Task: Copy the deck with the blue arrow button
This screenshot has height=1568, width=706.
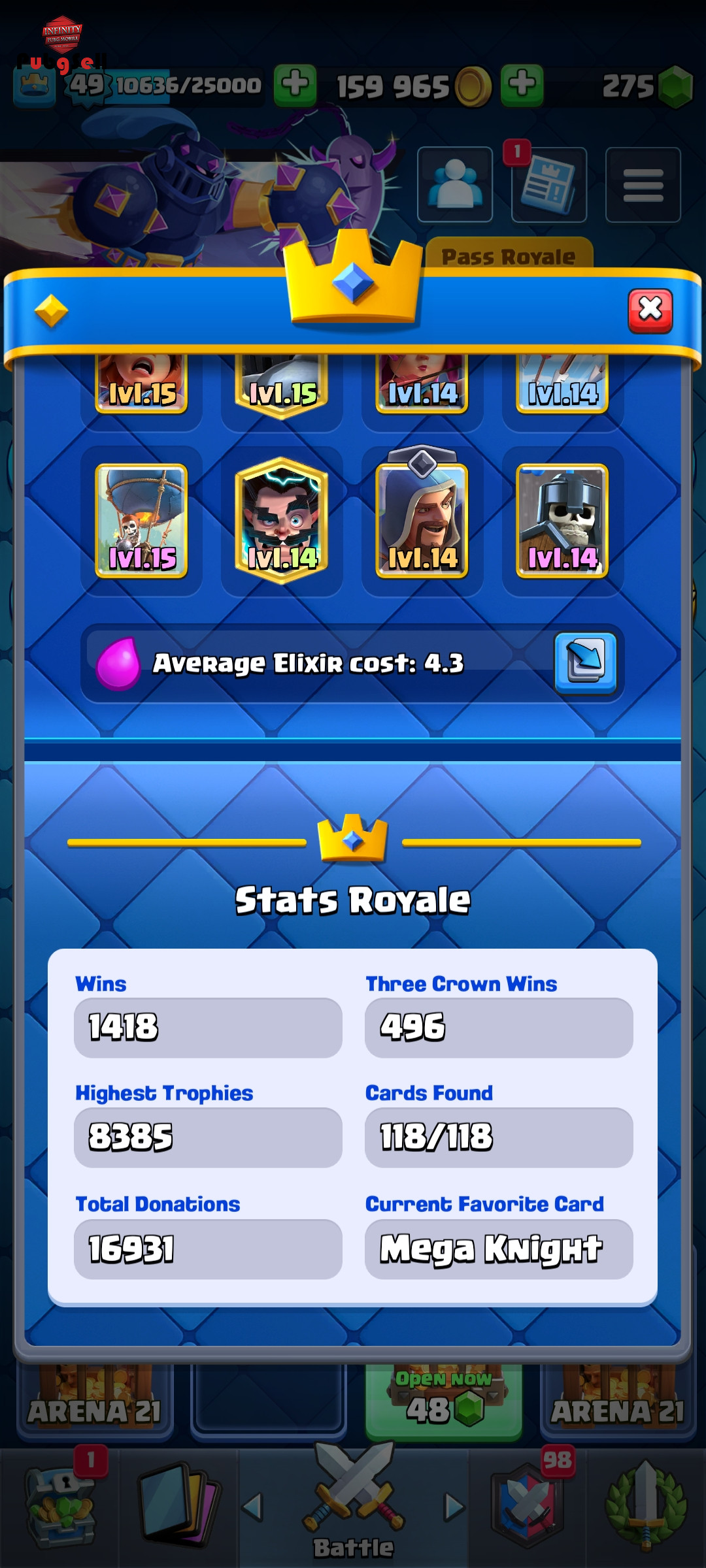Action: [x=586, y=662]
